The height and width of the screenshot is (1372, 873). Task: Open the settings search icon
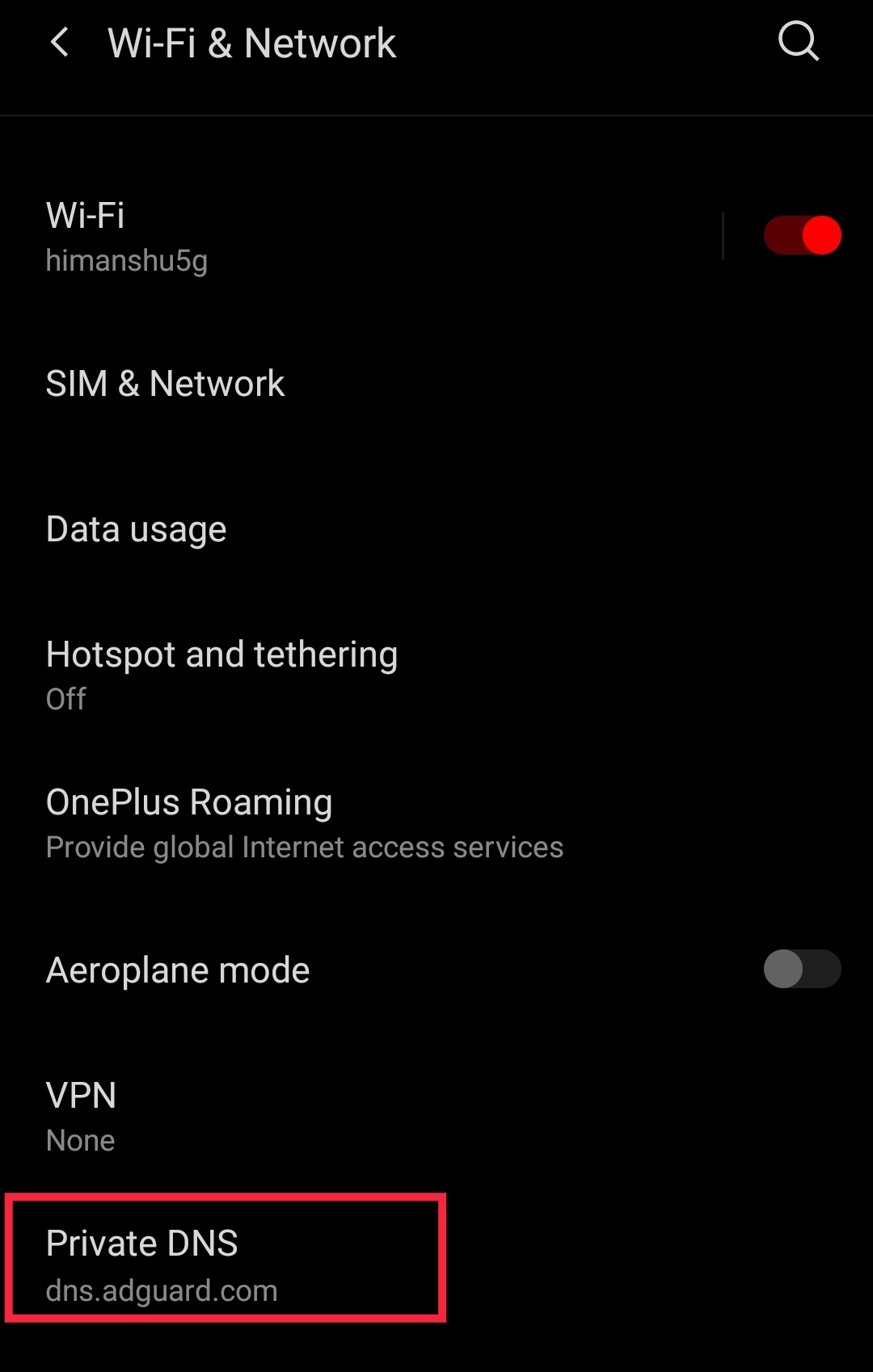798,41
